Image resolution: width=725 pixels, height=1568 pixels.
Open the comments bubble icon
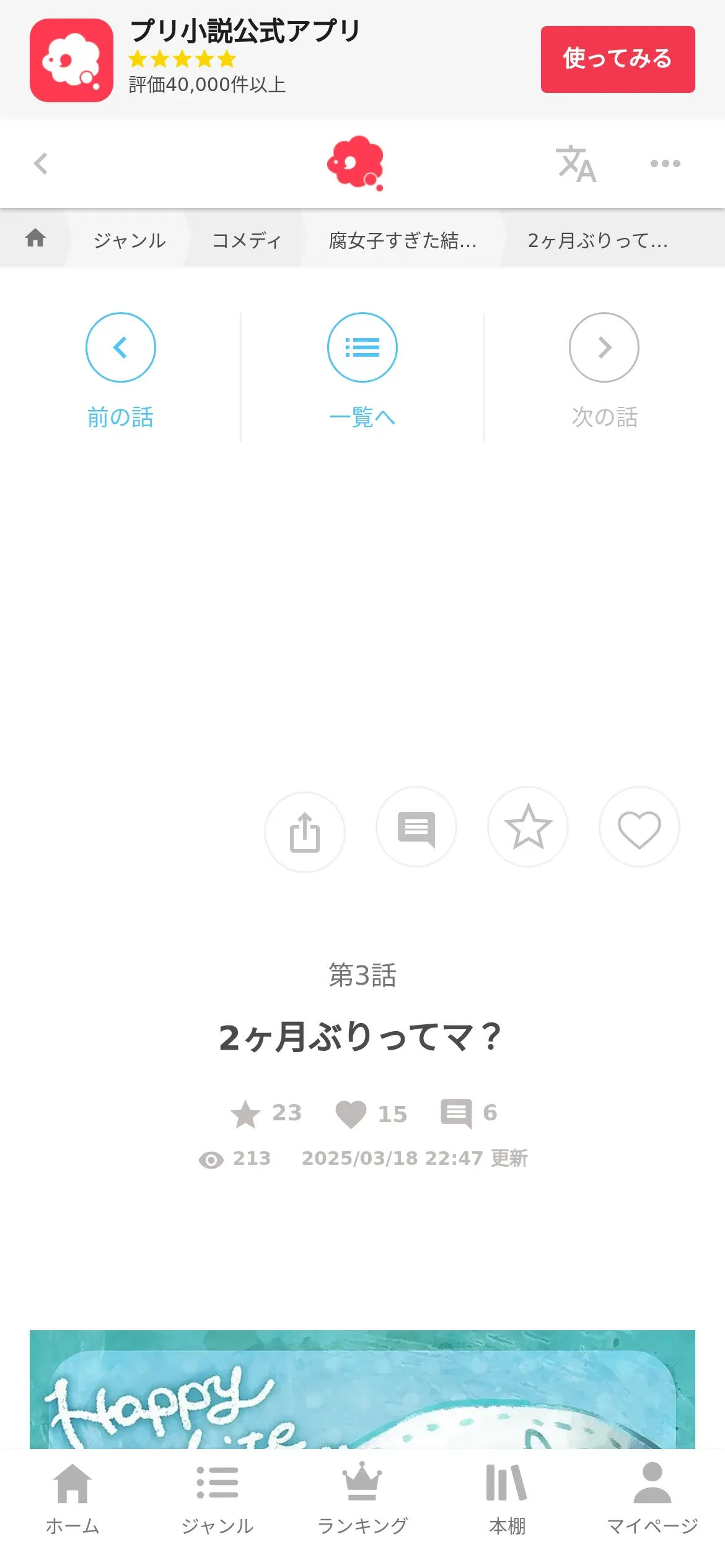(416, 828)
